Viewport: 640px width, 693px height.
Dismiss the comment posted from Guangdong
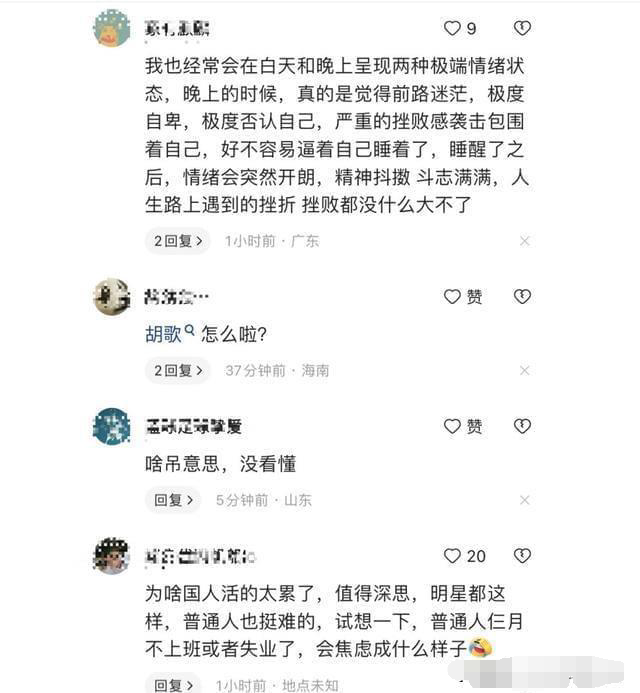(524, 241)
